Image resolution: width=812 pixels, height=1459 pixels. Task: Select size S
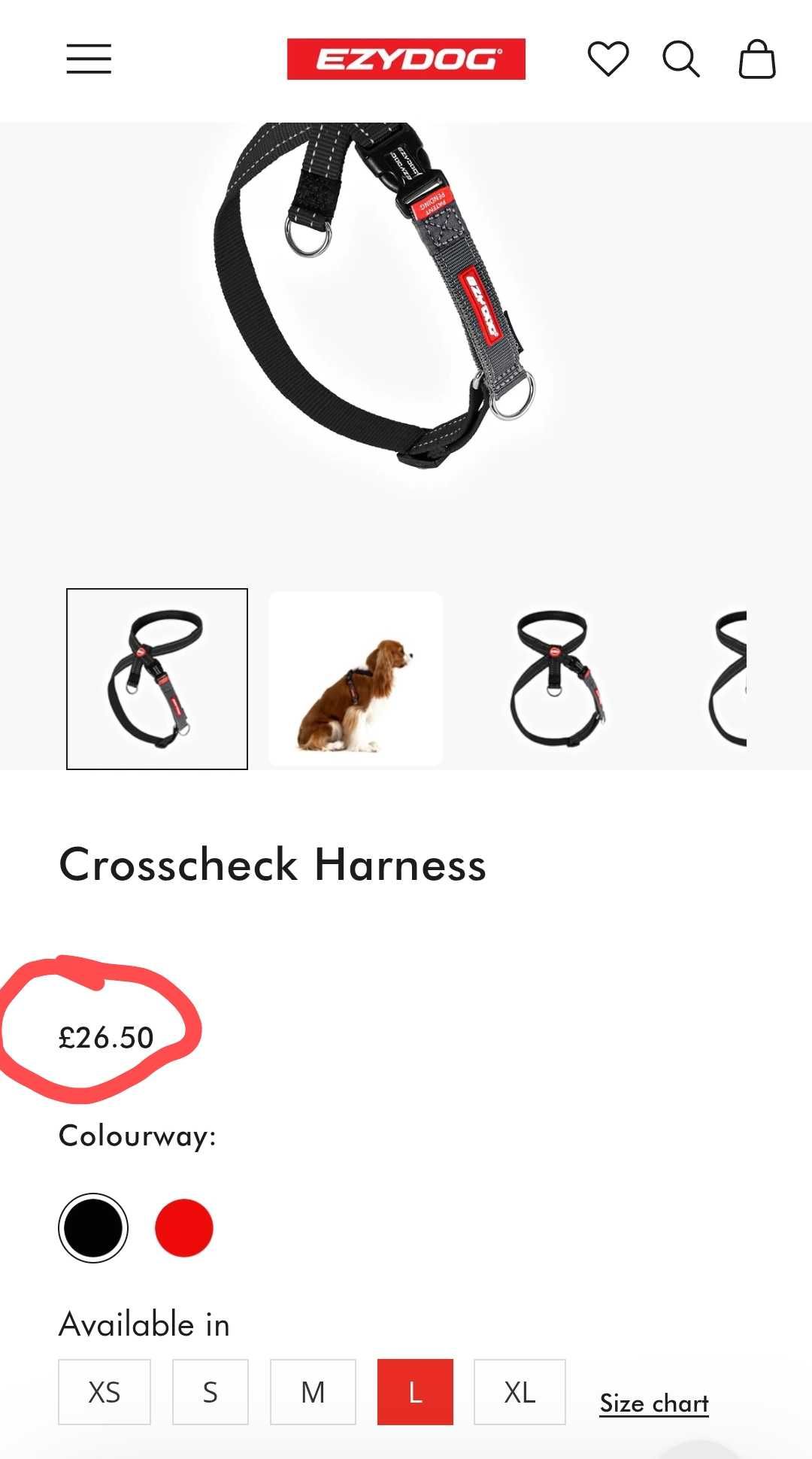(x=211, y=1392)
